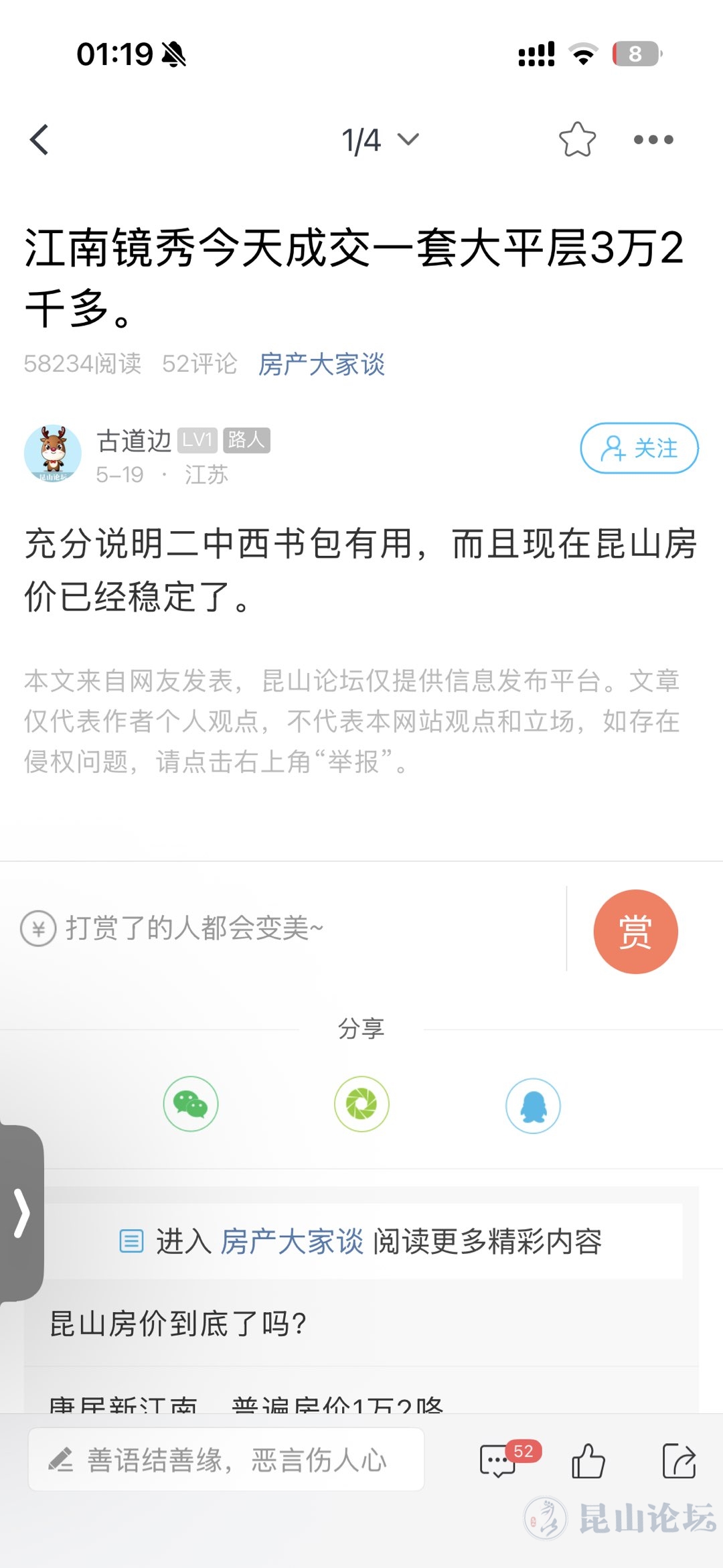Tip the author with the 赏 button
This screenshot has width=723, height=1568.
point(635,931)
